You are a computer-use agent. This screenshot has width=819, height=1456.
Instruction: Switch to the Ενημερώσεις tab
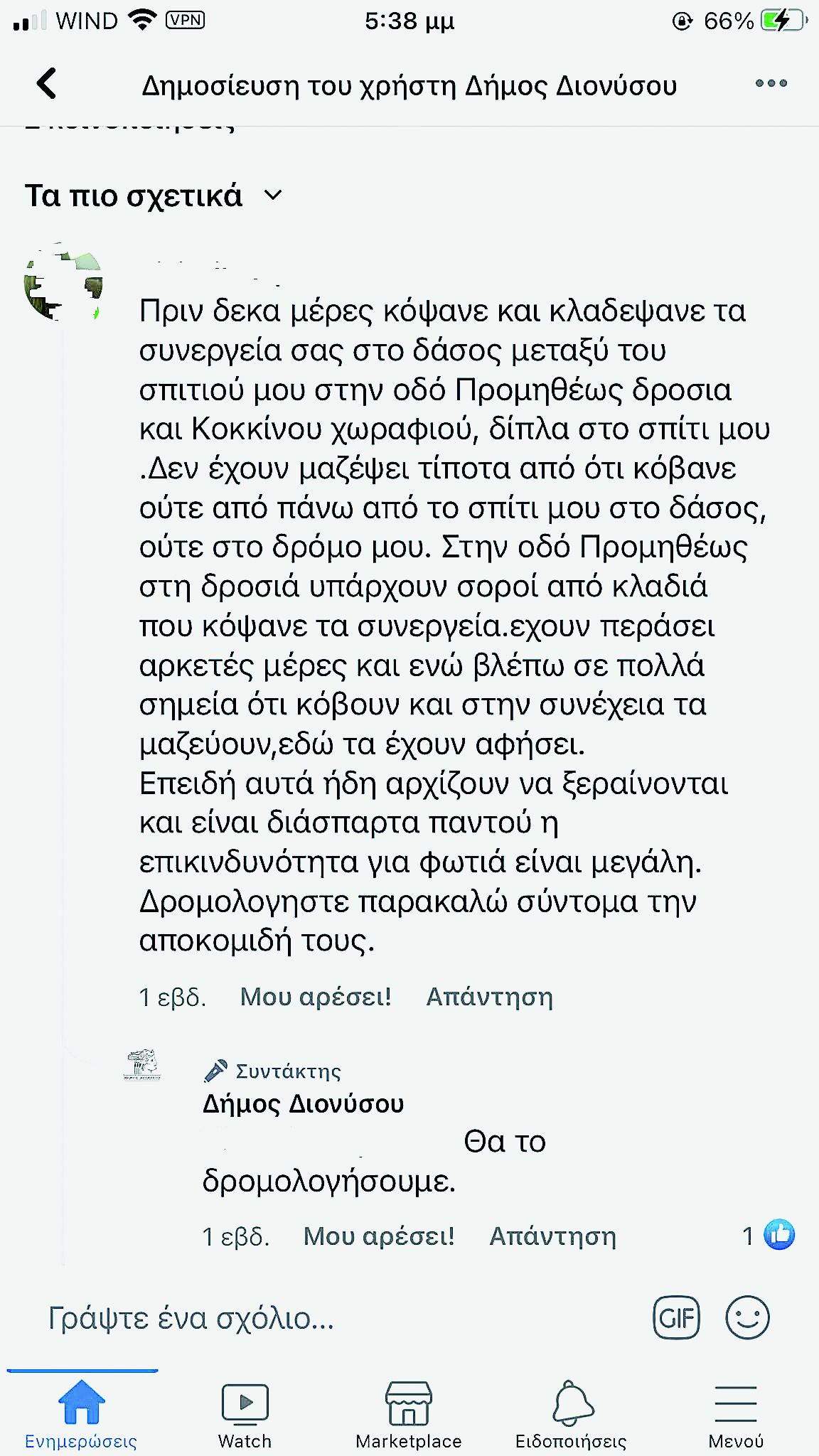tap(81, 1414)
